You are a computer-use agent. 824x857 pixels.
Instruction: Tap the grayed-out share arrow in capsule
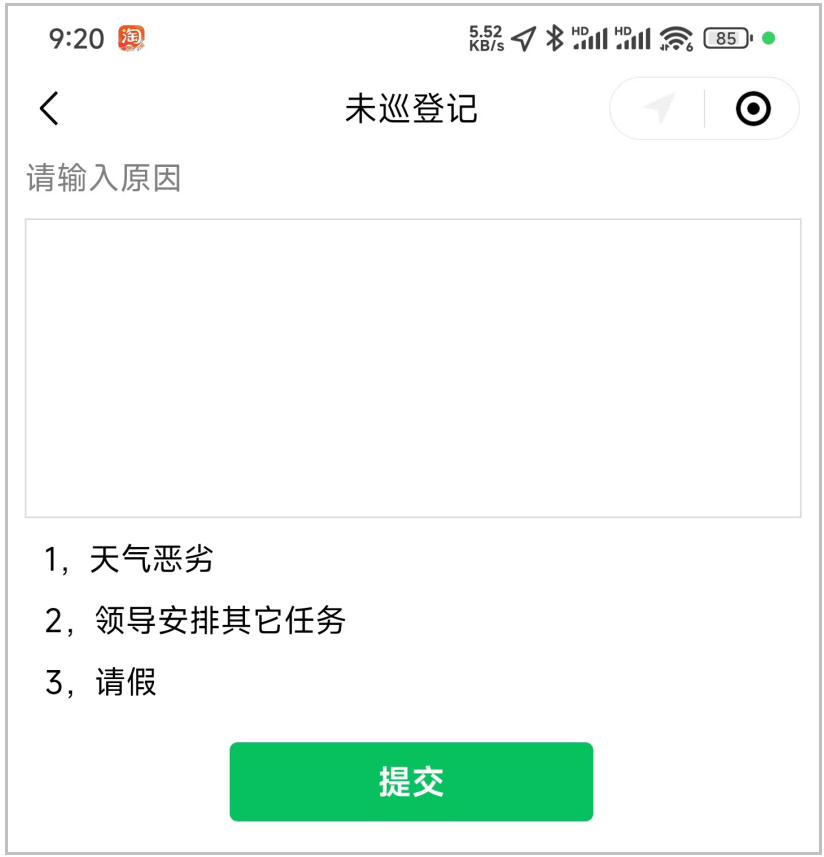pos(657,108)
